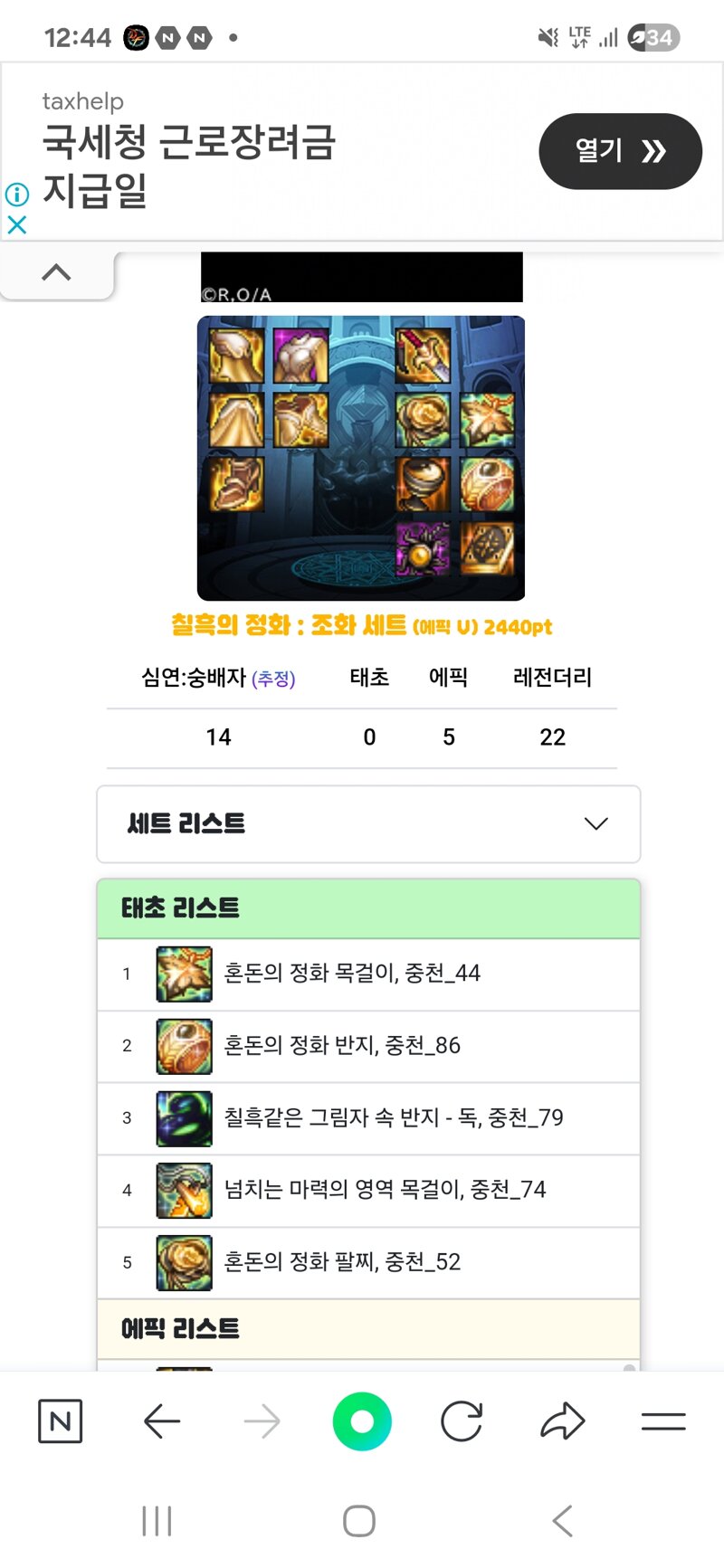This screenshot has width=724, height=1568.
Task: Expand the 세트 리스트 dropdown
Action: pos(368,823)
